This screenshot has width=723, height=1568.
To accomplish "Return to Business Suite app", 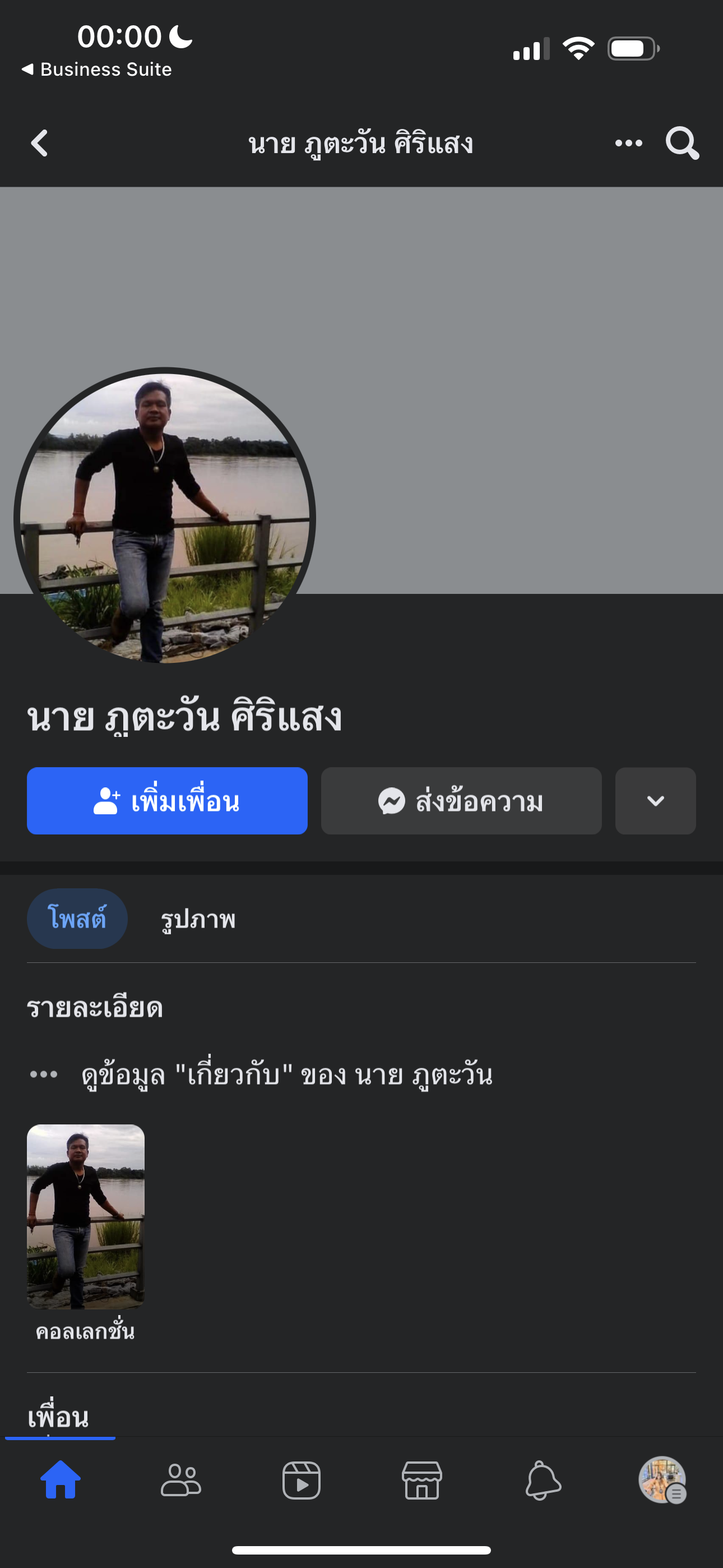I will point(98,70).
